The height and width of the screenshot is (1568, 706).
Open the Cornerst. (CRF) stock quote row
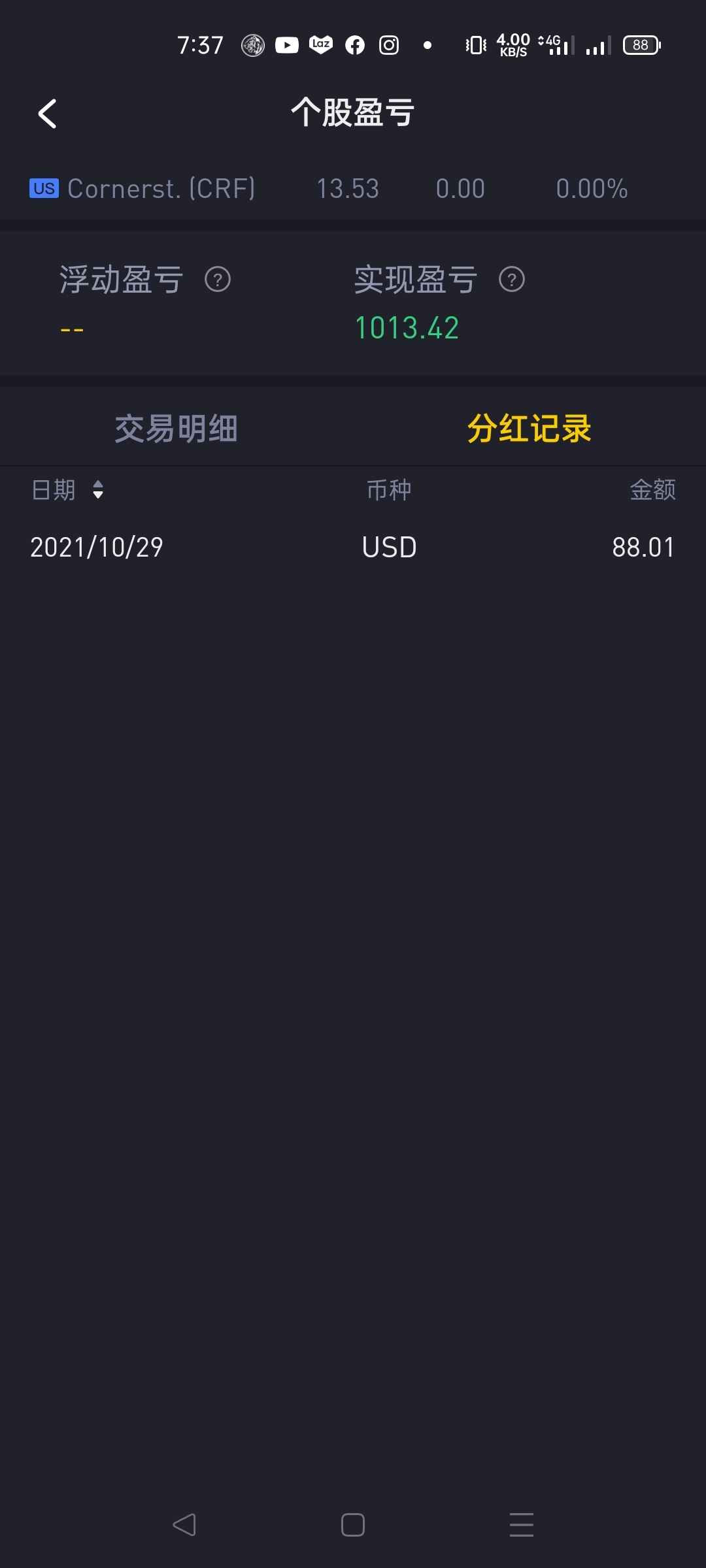[353, 189]
